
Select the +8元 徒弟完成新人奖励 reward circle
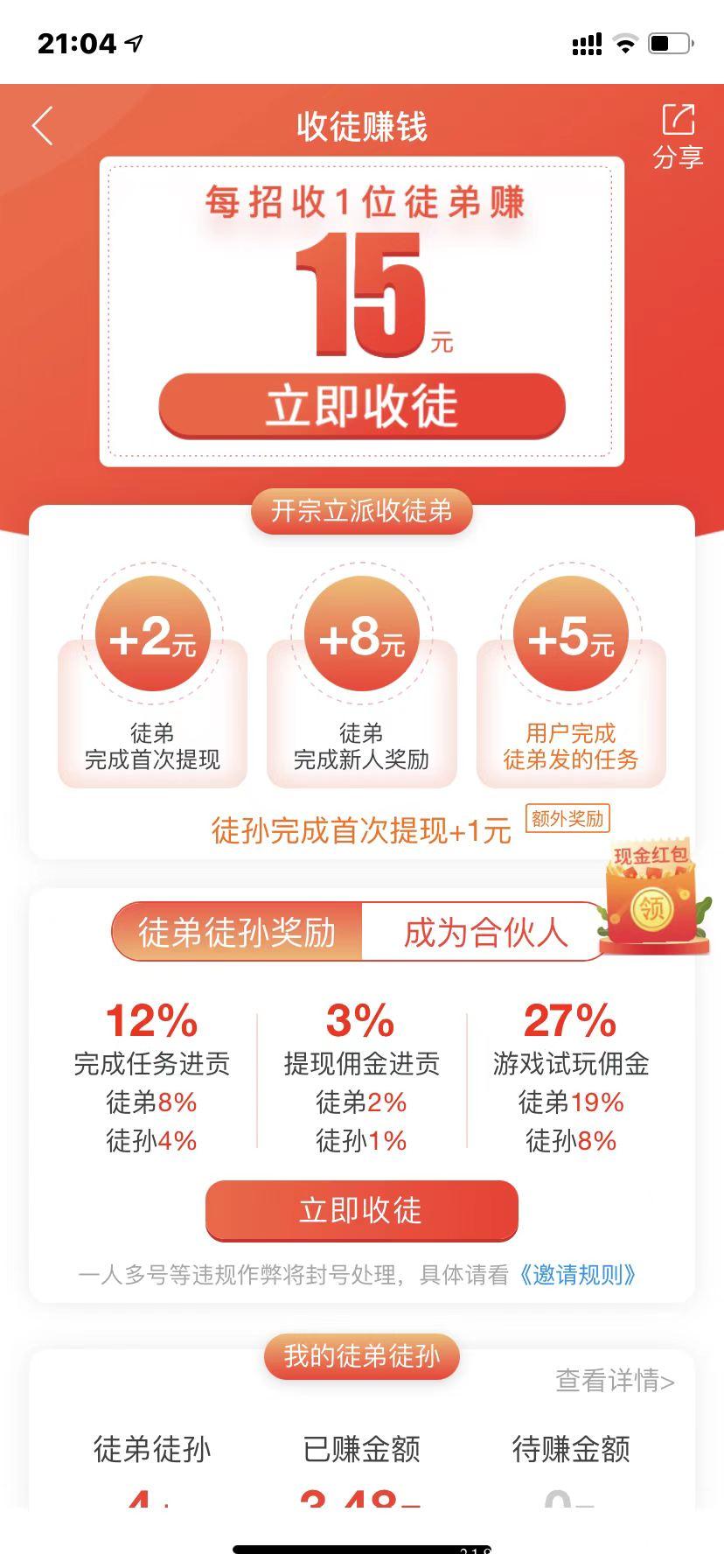361,634
